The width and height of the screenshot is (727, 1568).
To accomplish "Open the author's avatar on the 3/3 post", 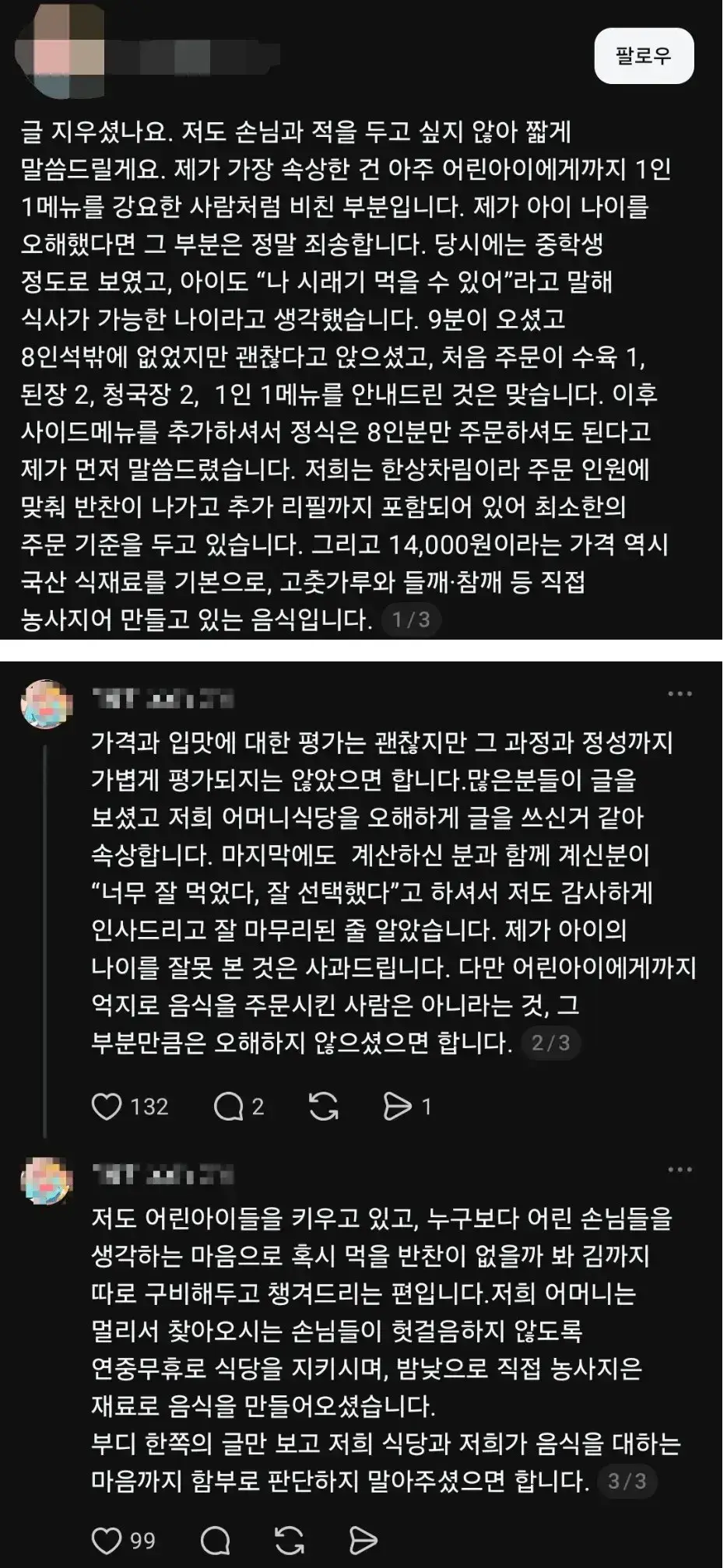I will (x=47, y=1181).
